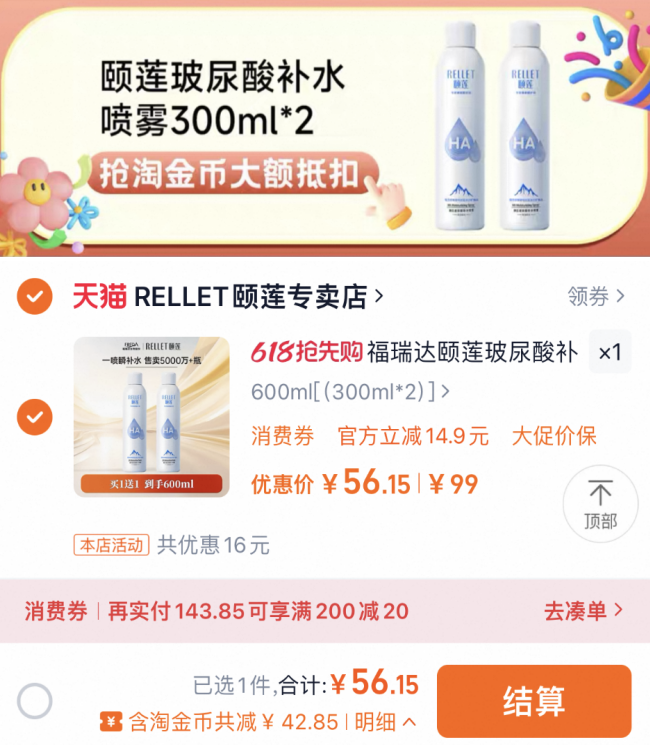Open the 颐莲 spray product image

point(151,416)
